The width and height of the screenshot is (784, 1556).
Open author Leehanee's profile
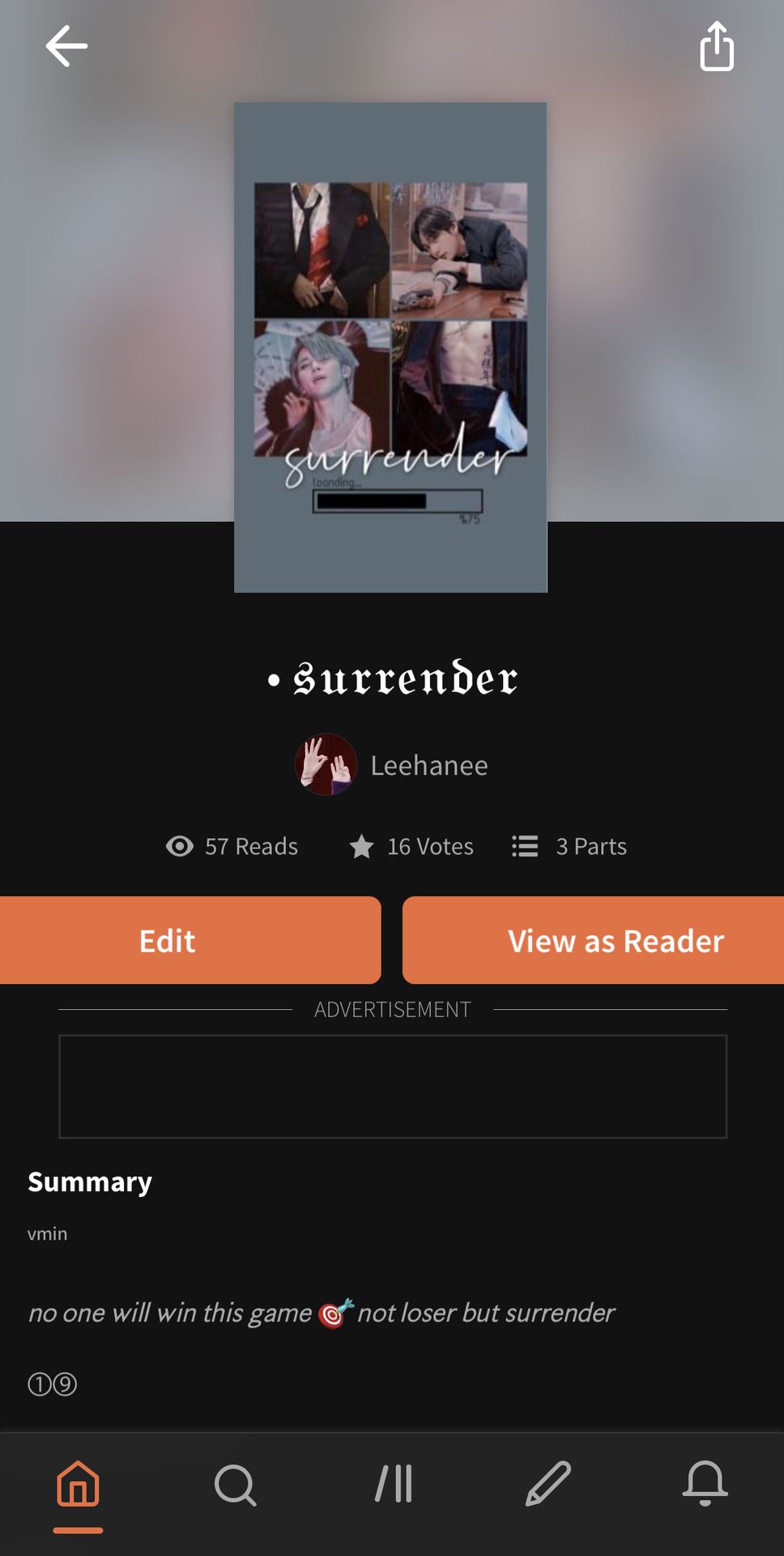pos(392,764)
